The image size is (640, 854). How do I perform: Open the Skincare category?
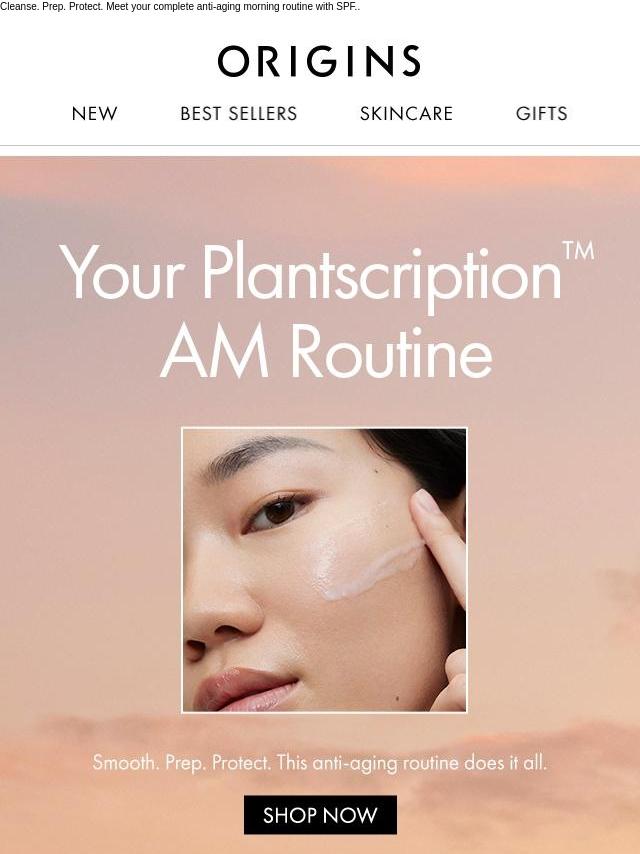point(406,114)
